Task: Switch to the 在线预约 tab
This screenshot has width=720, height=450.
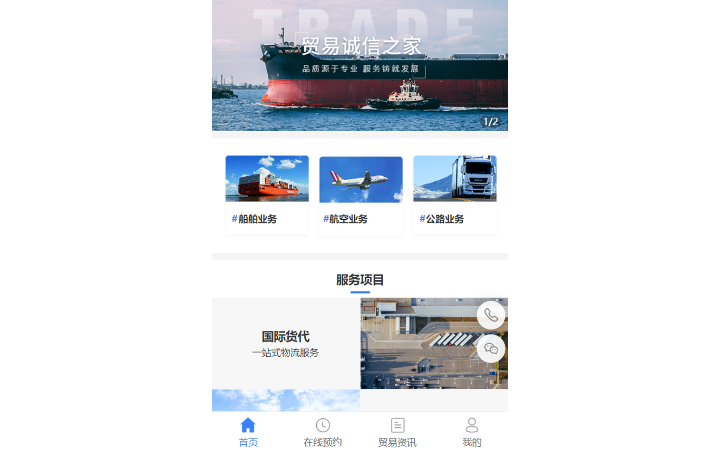Action: 322,432
